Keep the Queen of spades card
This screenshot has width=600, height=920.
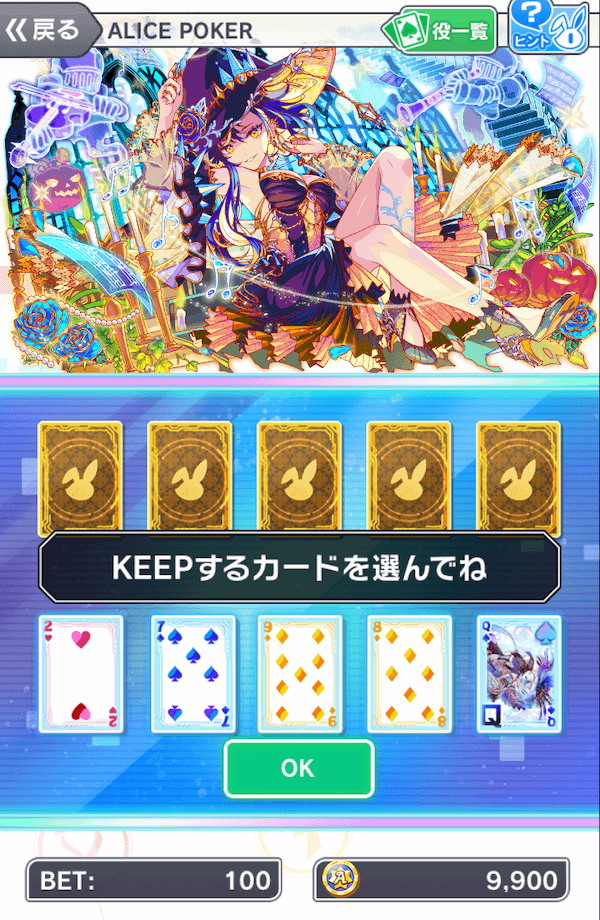(x=519, y=674)
